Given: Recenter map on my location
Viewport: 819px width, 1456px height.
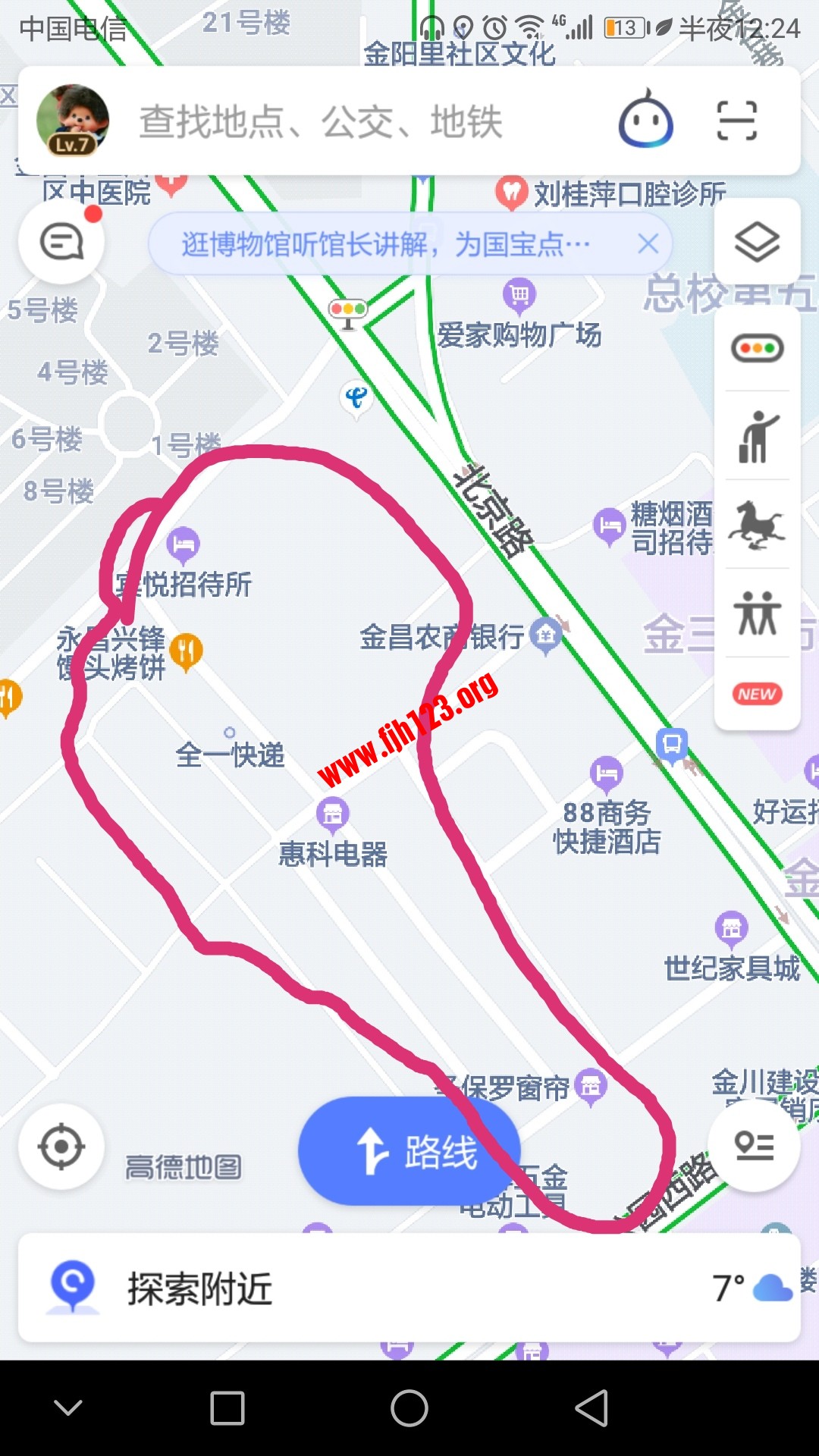Looking at the screenshot, I should [x=61, y=1147].
